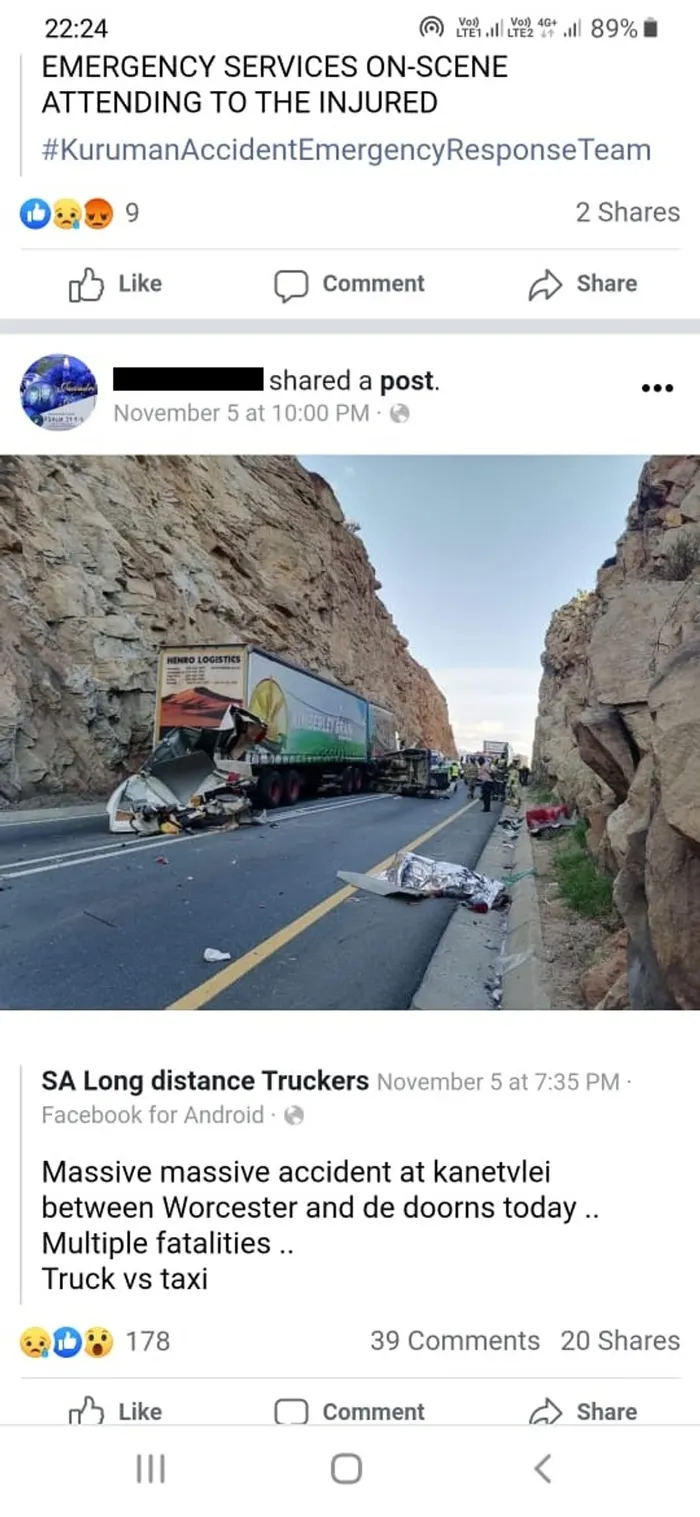
Task: Go back with the system back button
Action: click(542, 1468)
